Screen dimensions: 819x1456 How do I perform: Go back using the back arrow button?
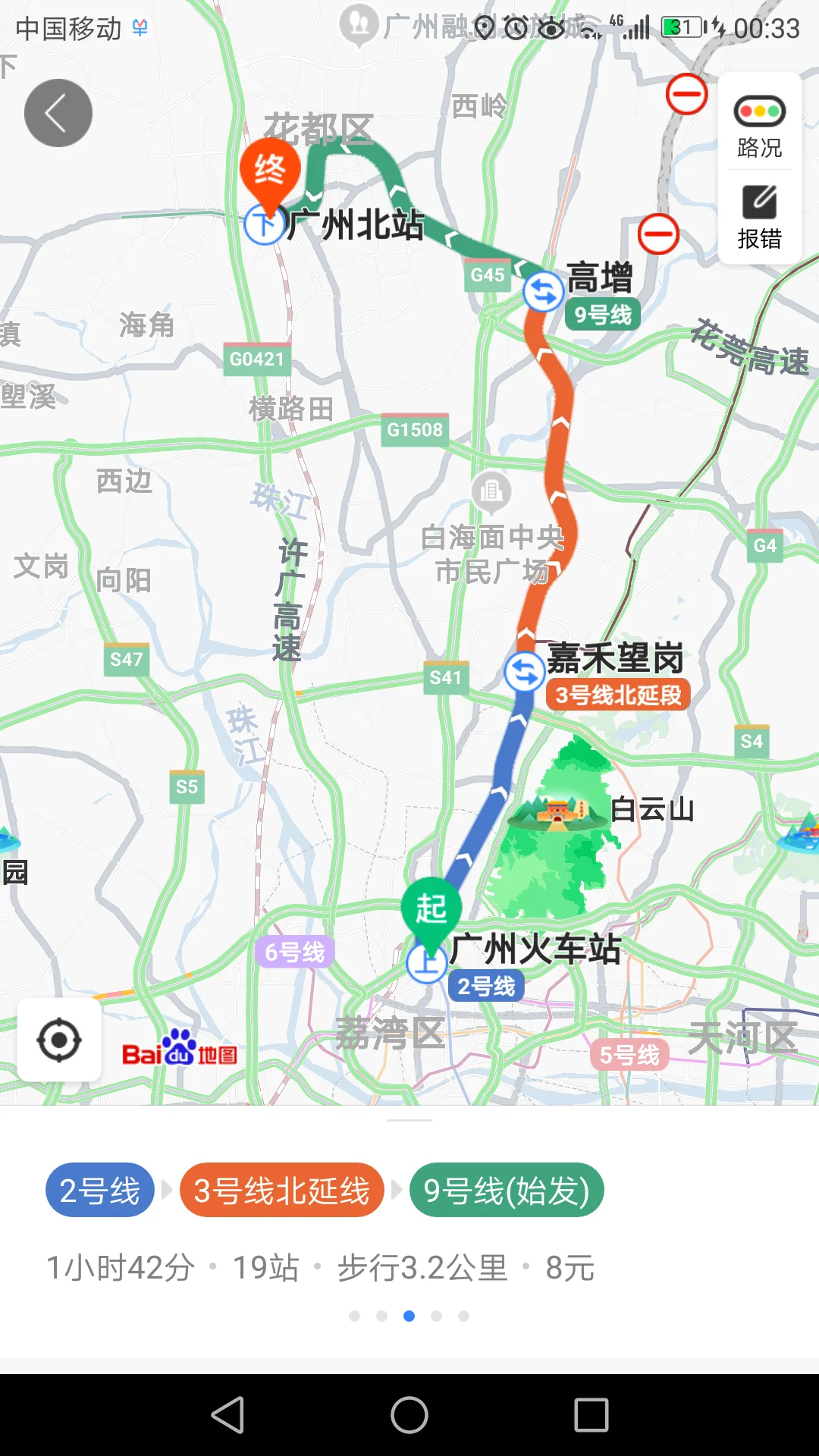click(x=58, y=112)
